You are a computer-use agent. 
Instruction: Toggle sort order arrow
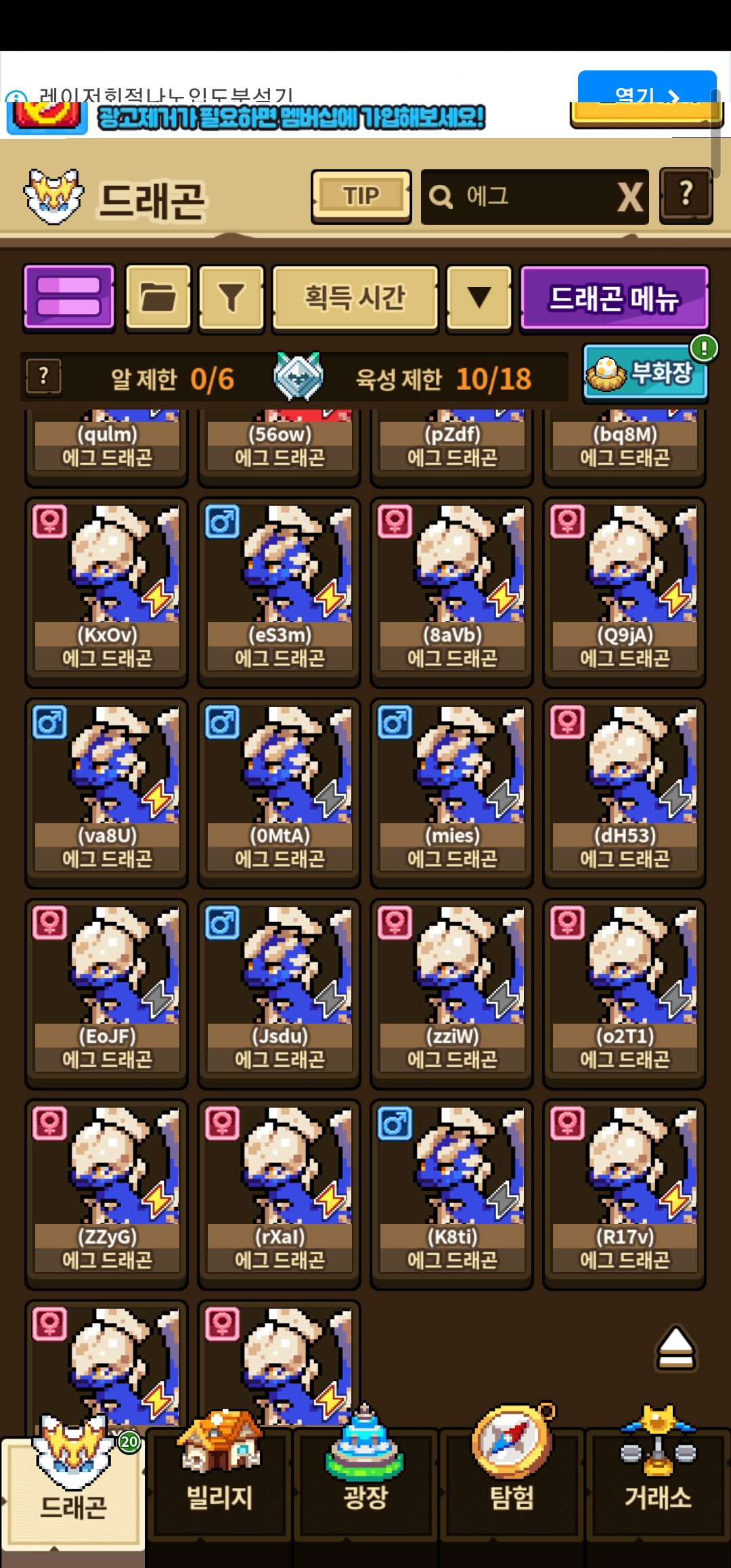(x=479, y=298)
